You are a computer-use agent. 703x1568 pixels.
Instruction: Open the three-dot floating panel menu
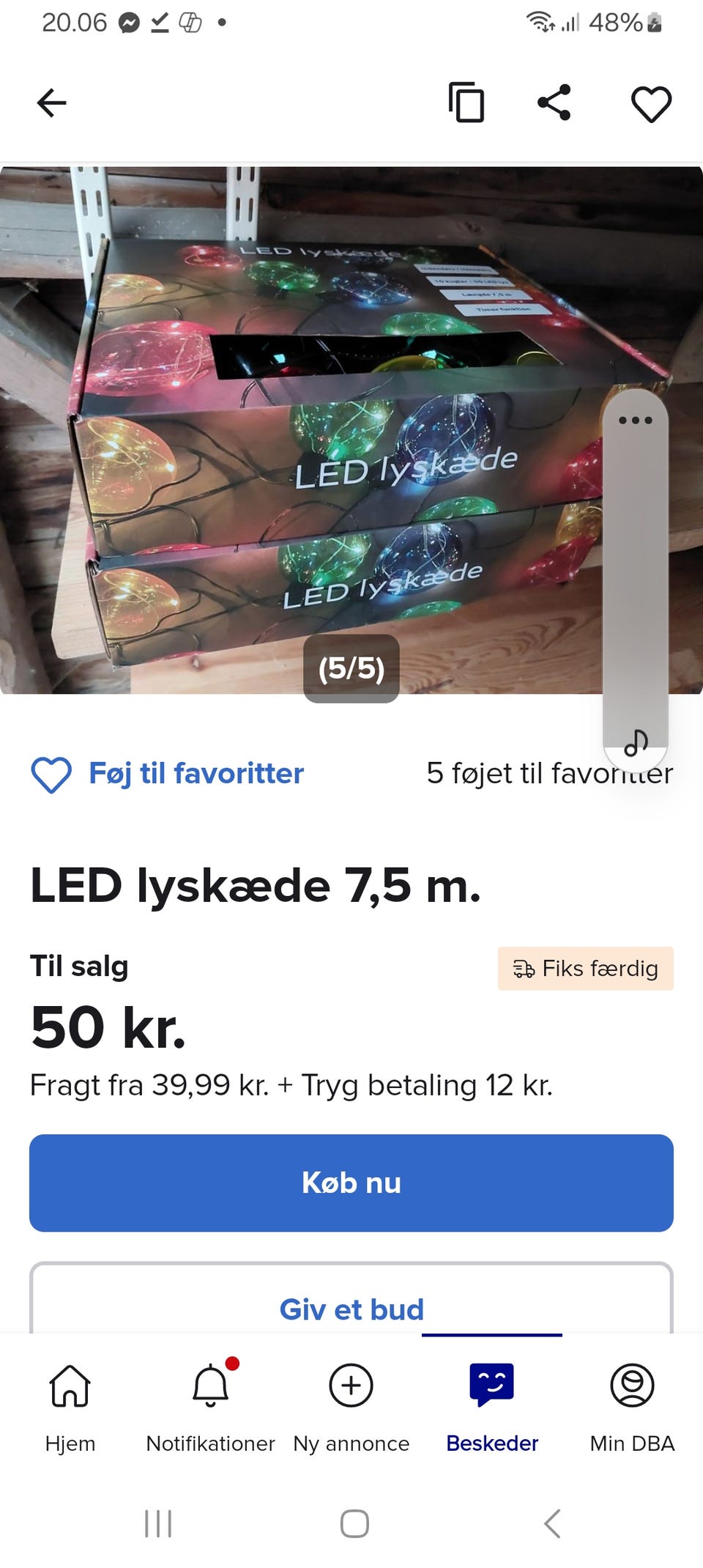click(x=635, y=421)
